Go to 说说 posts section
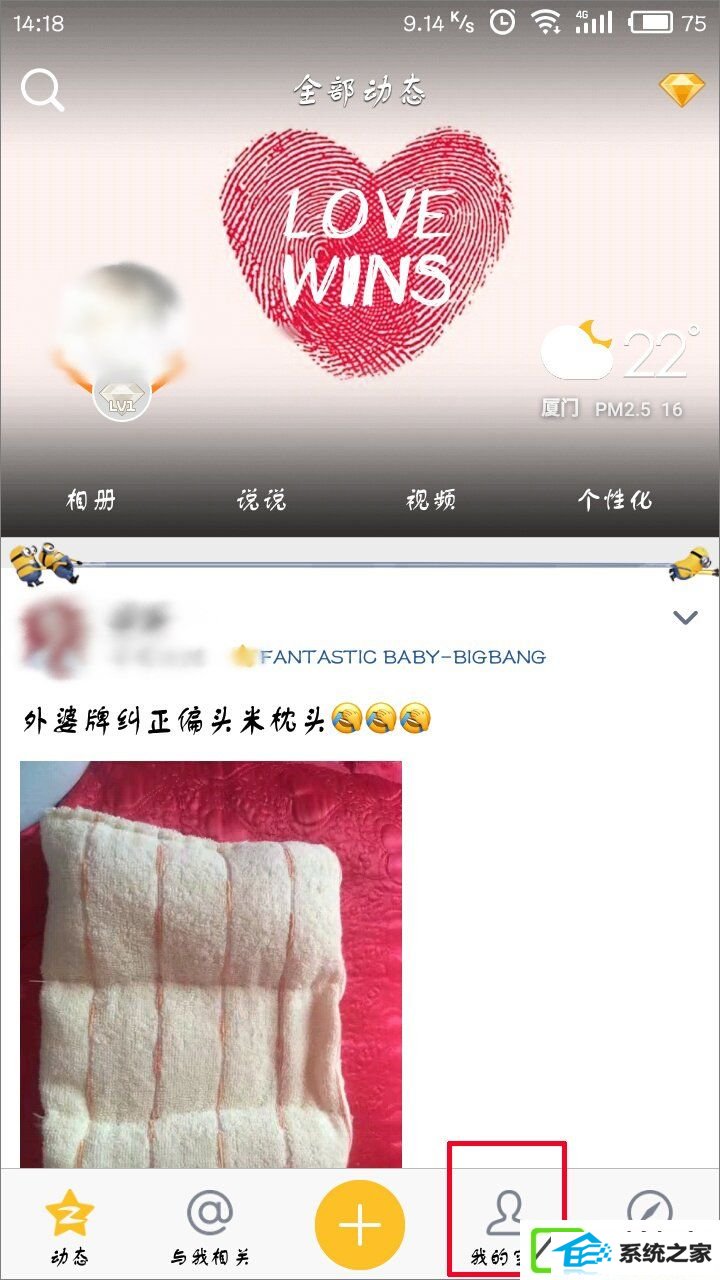 pos(262,500)
